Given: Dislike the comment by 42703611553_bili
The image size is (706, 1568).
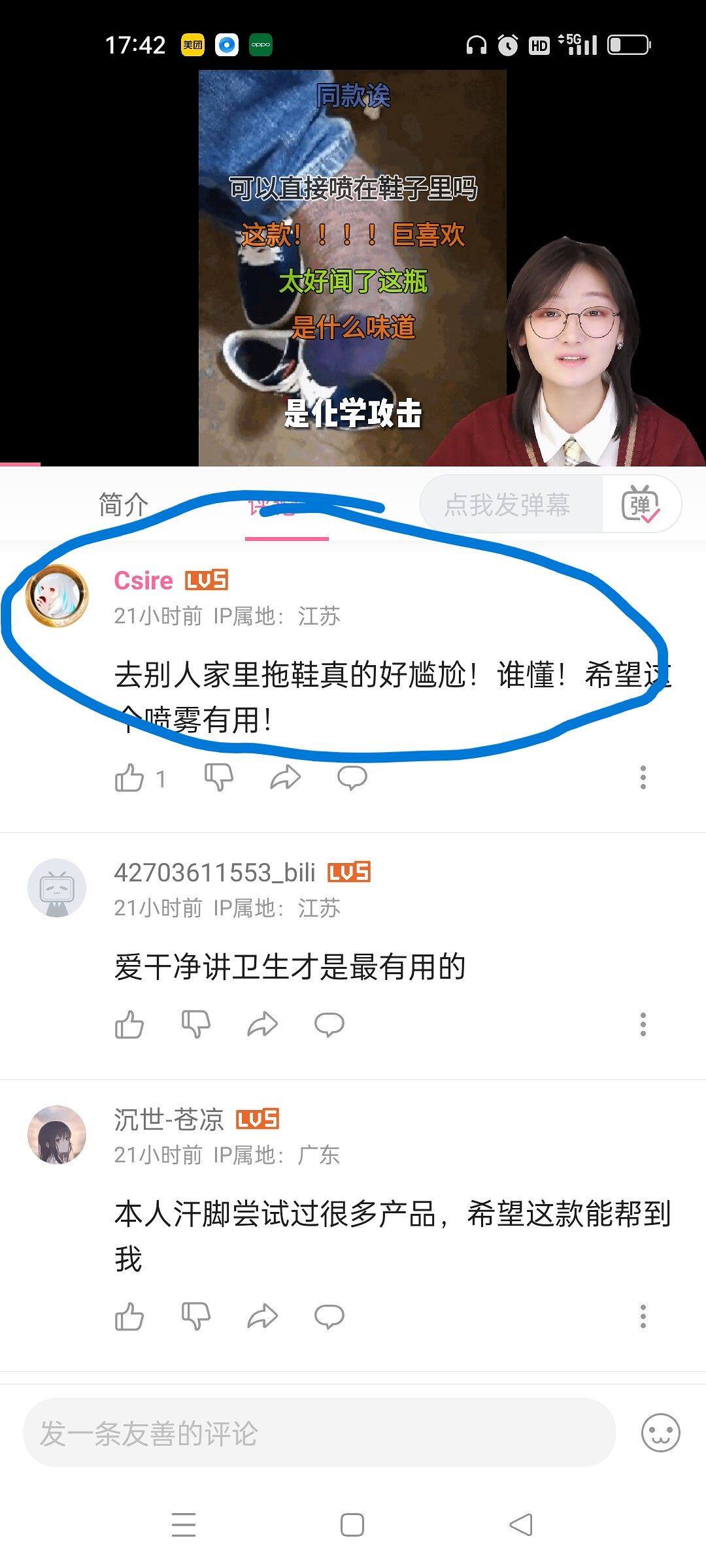Looking at the screenshot, I should click(x=196, y=1024).
